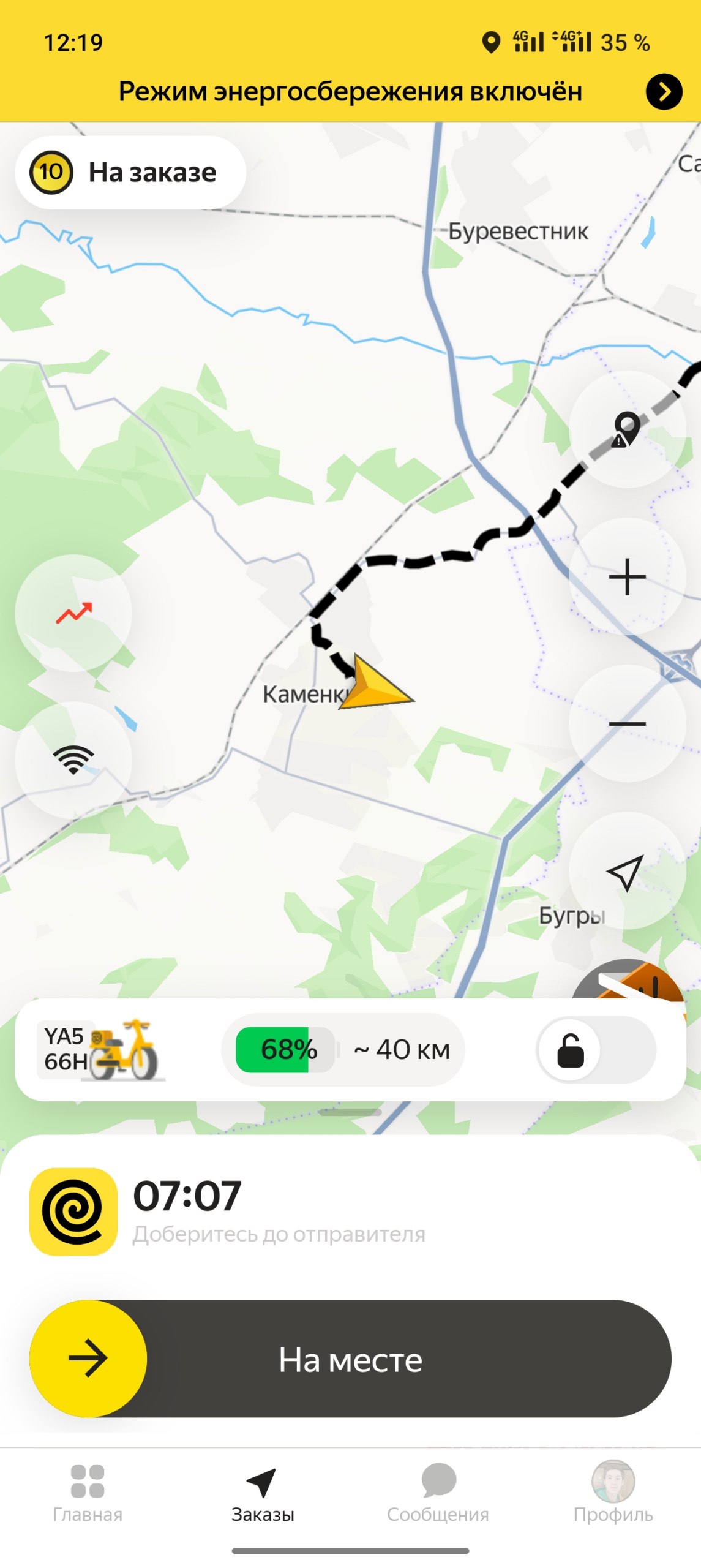Open the route hazard pin button
701x1568 pixels.
(x=627, y=429)
